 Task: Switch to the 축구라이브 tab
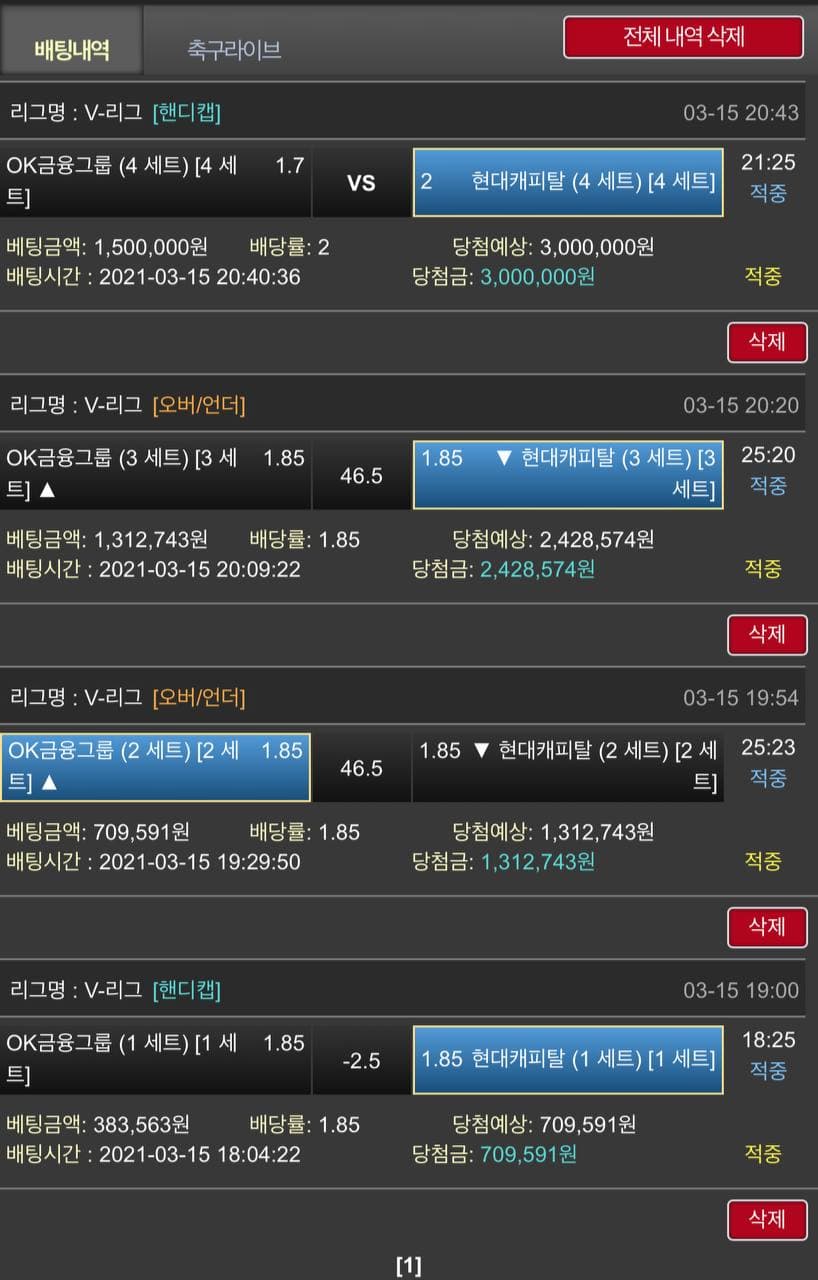pyautogui.click(x=233, y=48)
